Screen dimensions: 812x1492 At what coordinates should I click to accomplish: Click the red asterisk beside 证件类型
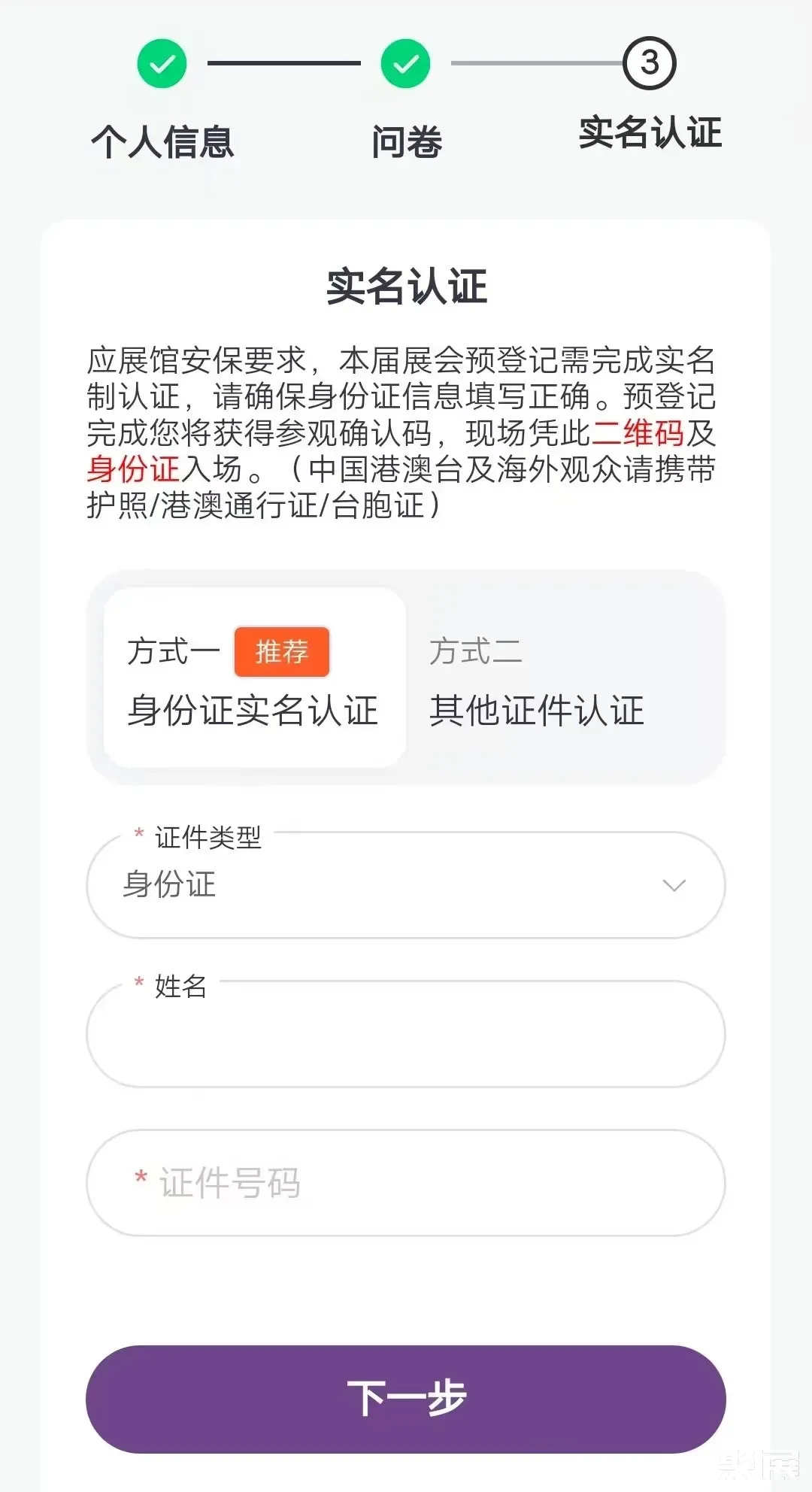pyautogui.click(x=137, y=833)
